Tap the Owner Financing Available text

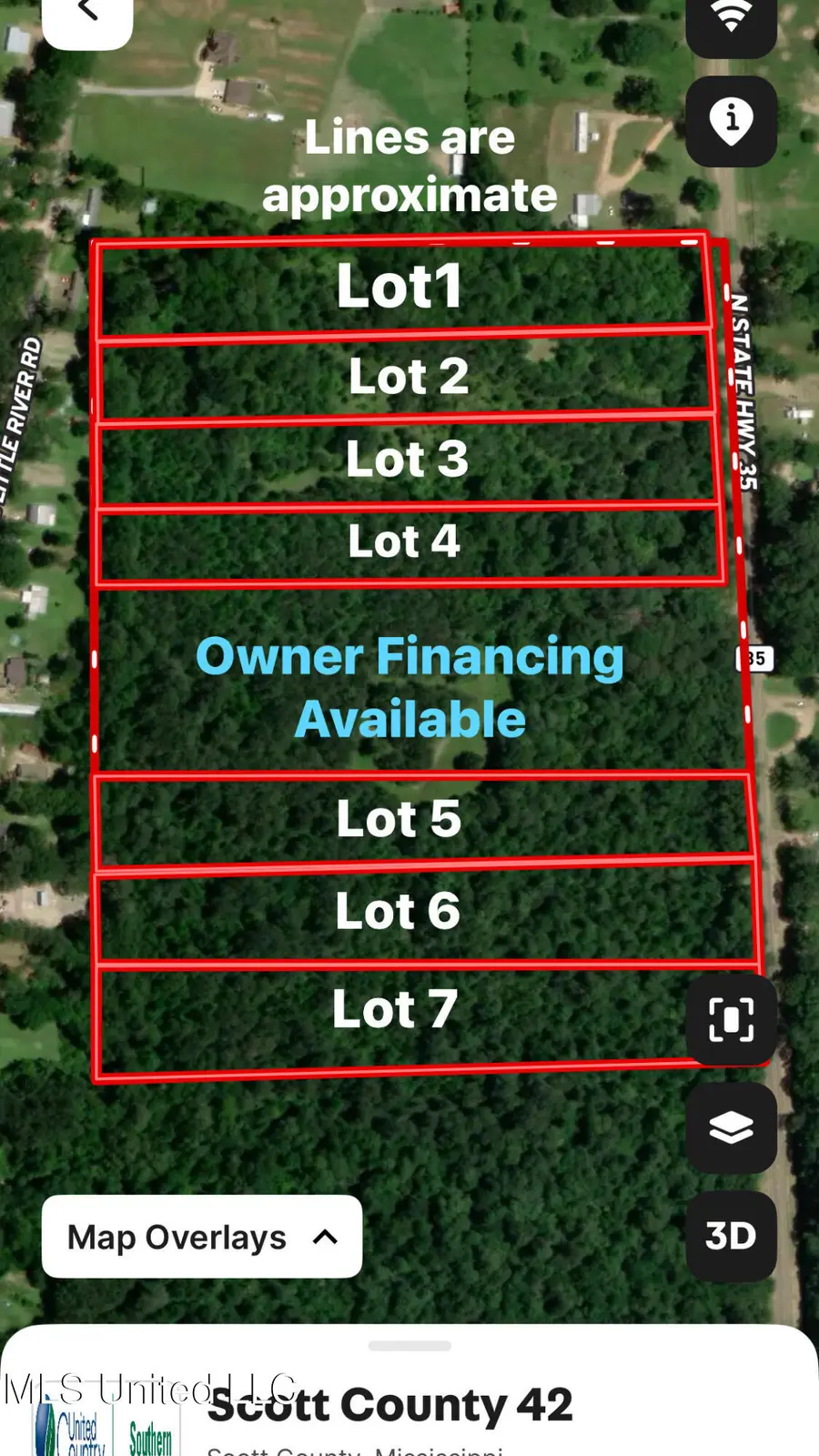pos(410,686)
